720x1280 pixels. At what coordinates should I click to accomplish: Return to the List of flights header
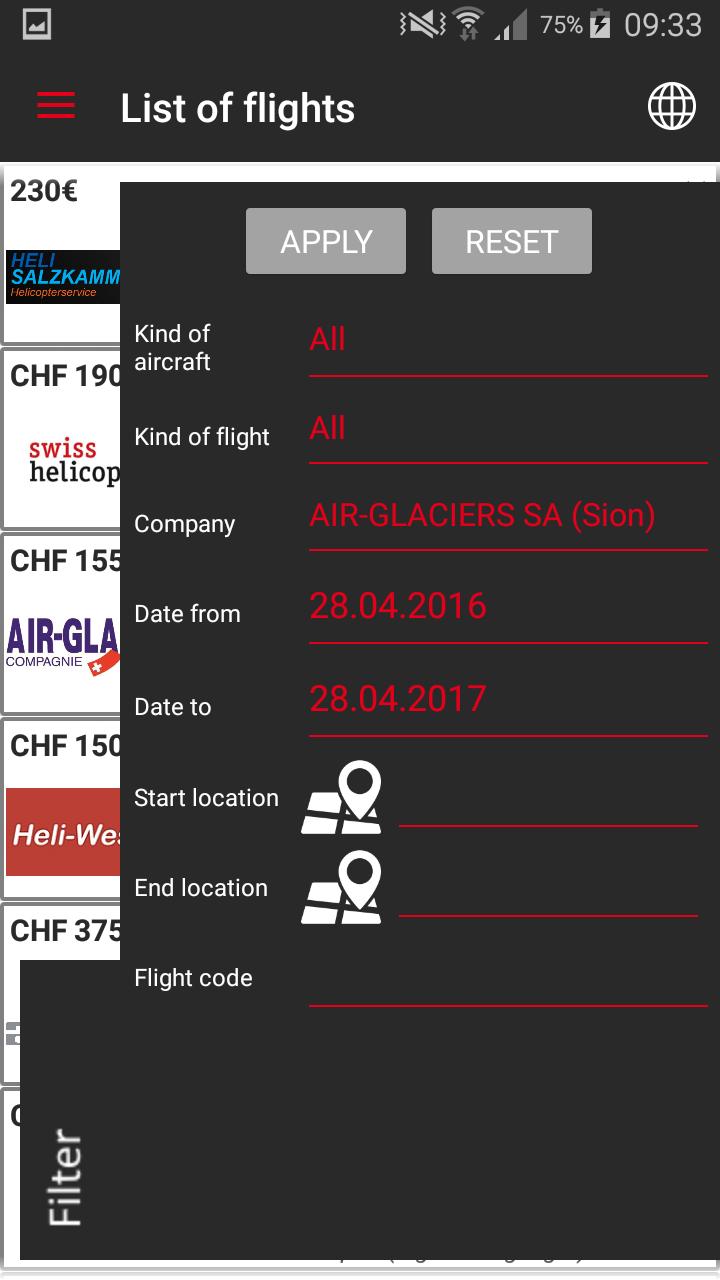[237, 107]
